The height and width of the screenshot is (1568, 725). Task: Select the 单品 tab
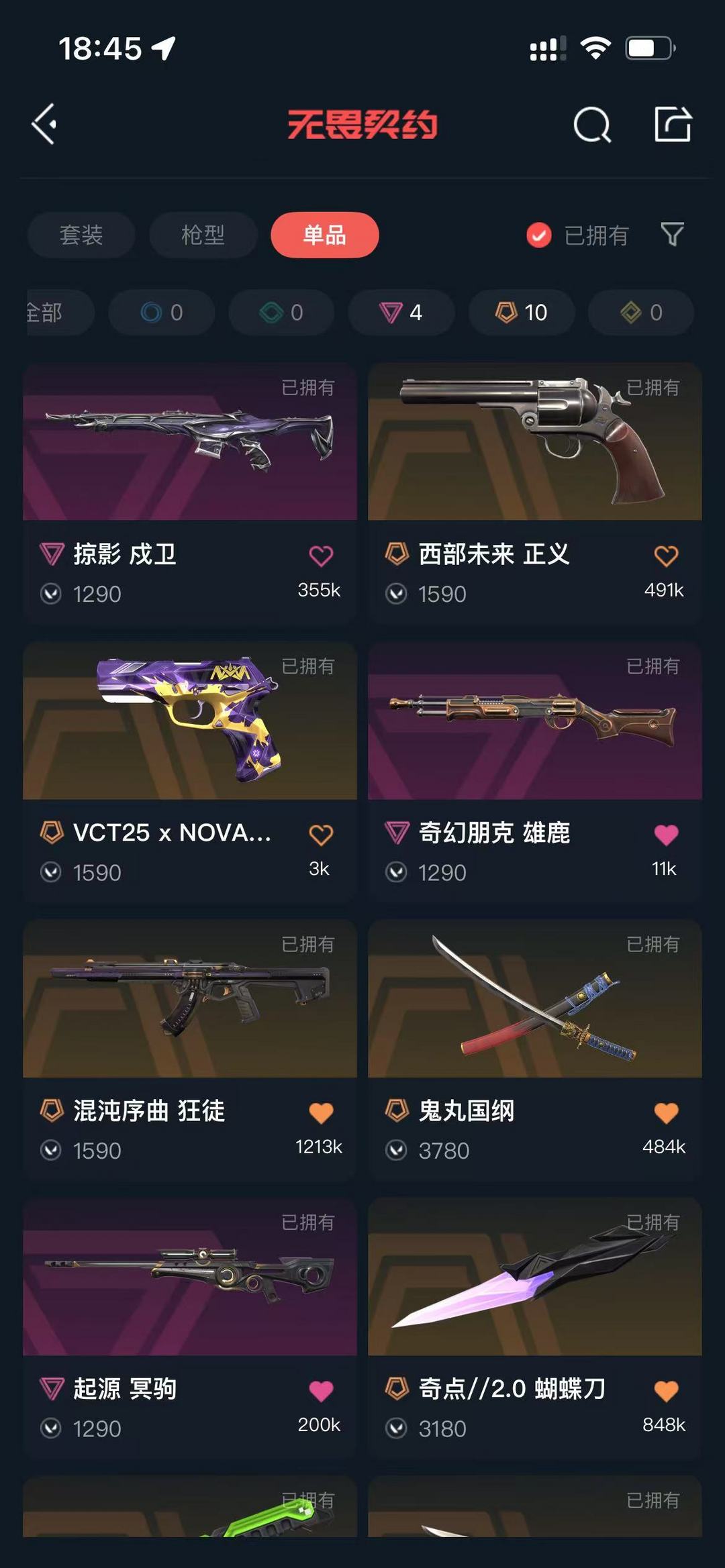[325, 235]
